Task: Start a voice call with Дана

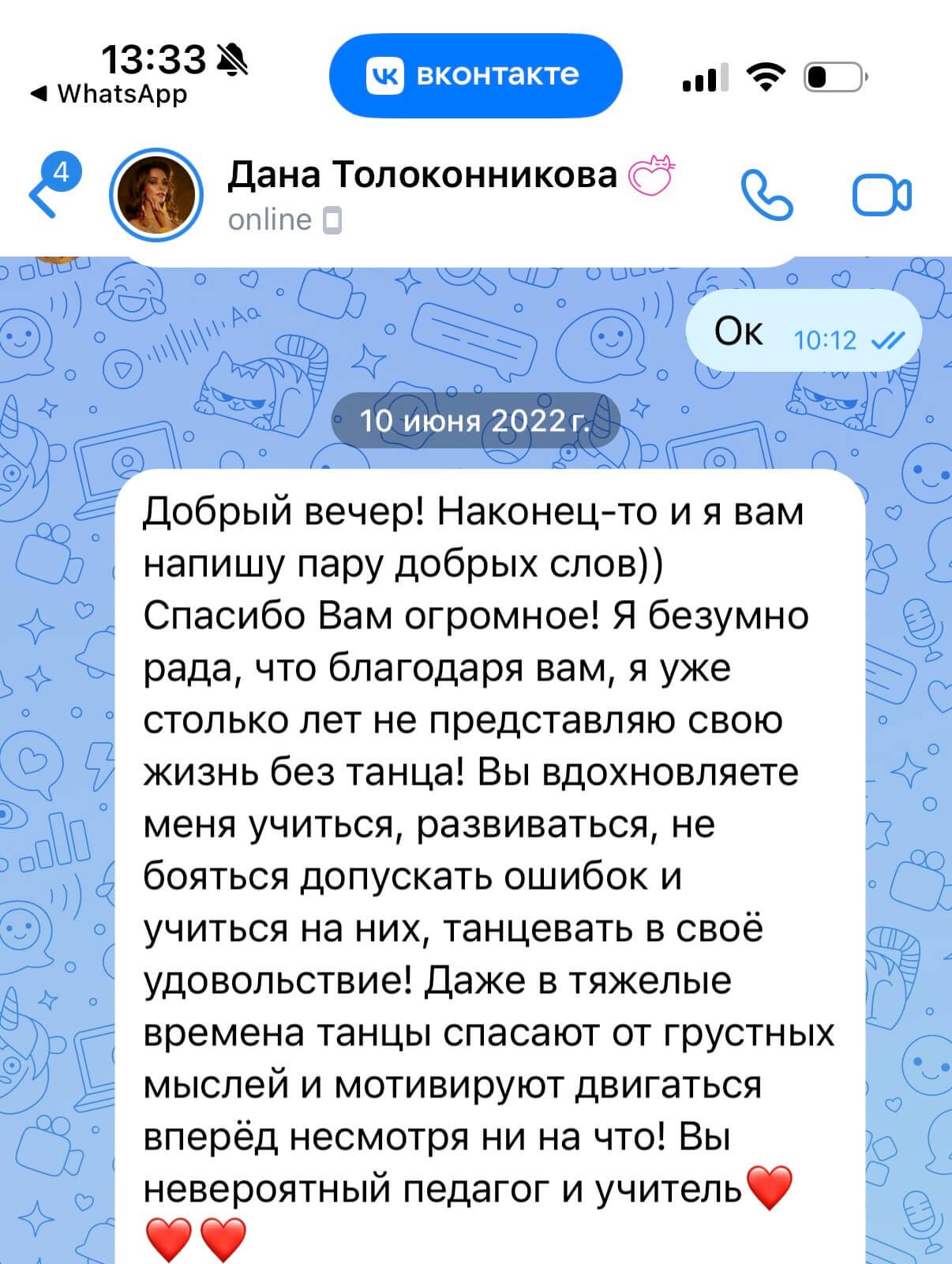Action: pyautogui.click(x=766, y=195)
